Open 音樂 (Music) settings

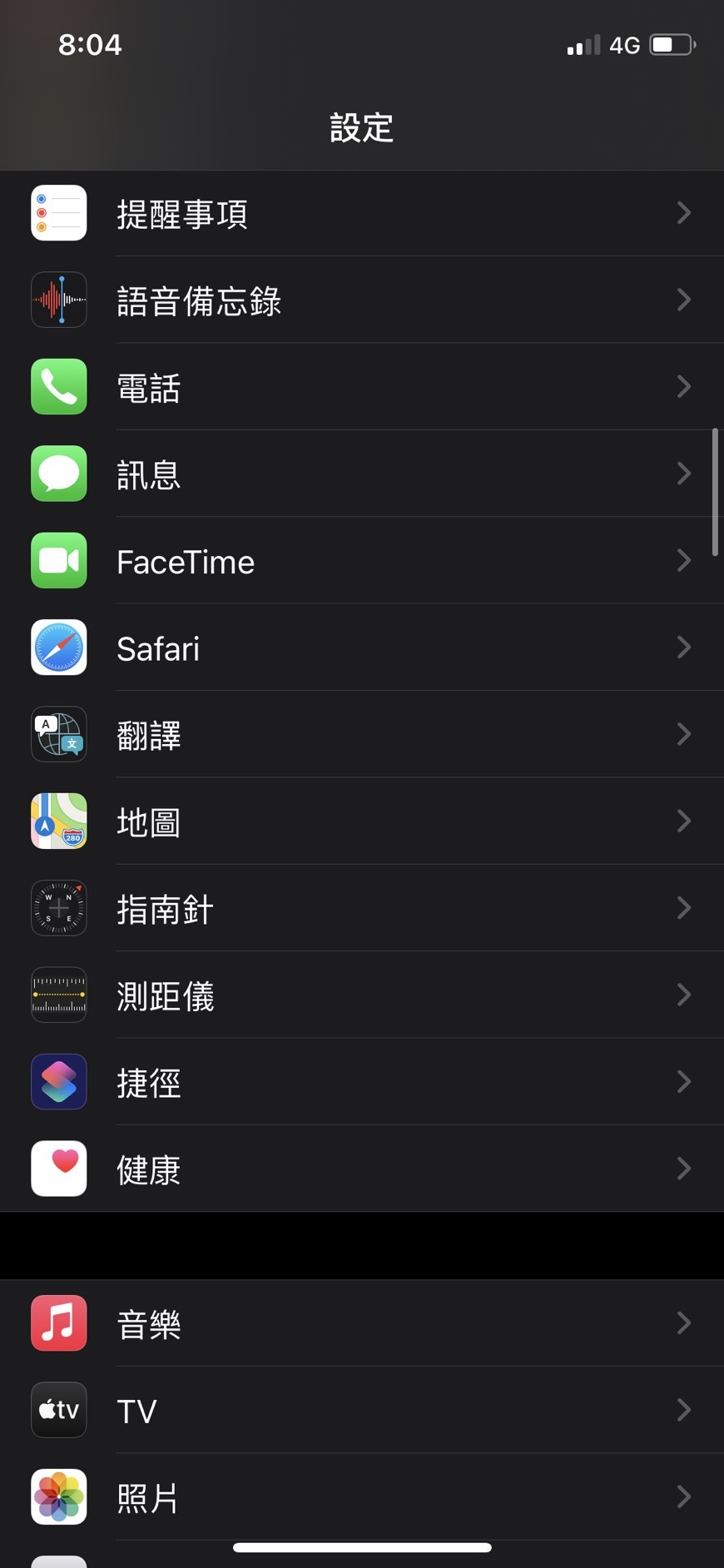361,1322
